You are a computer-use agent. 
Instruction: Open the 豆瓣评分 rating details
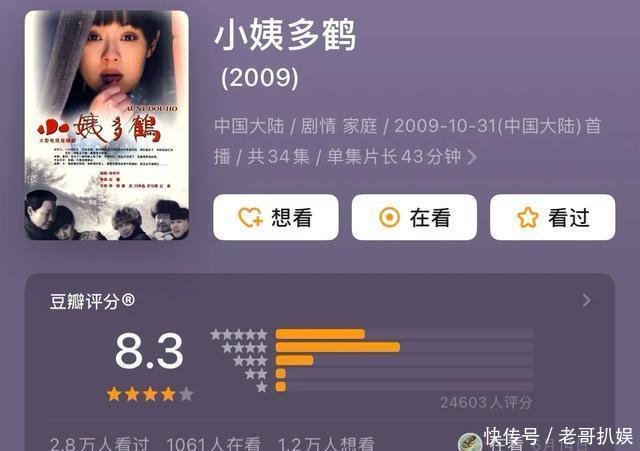[586, 300]
